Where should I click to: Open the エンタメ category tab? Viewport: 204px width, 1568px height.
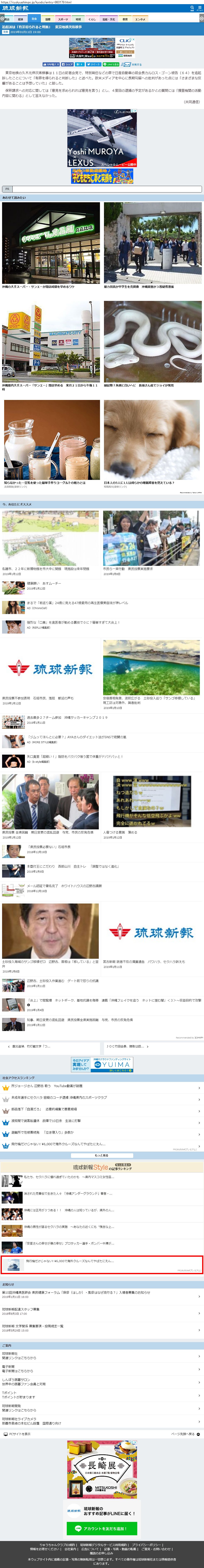140,19
